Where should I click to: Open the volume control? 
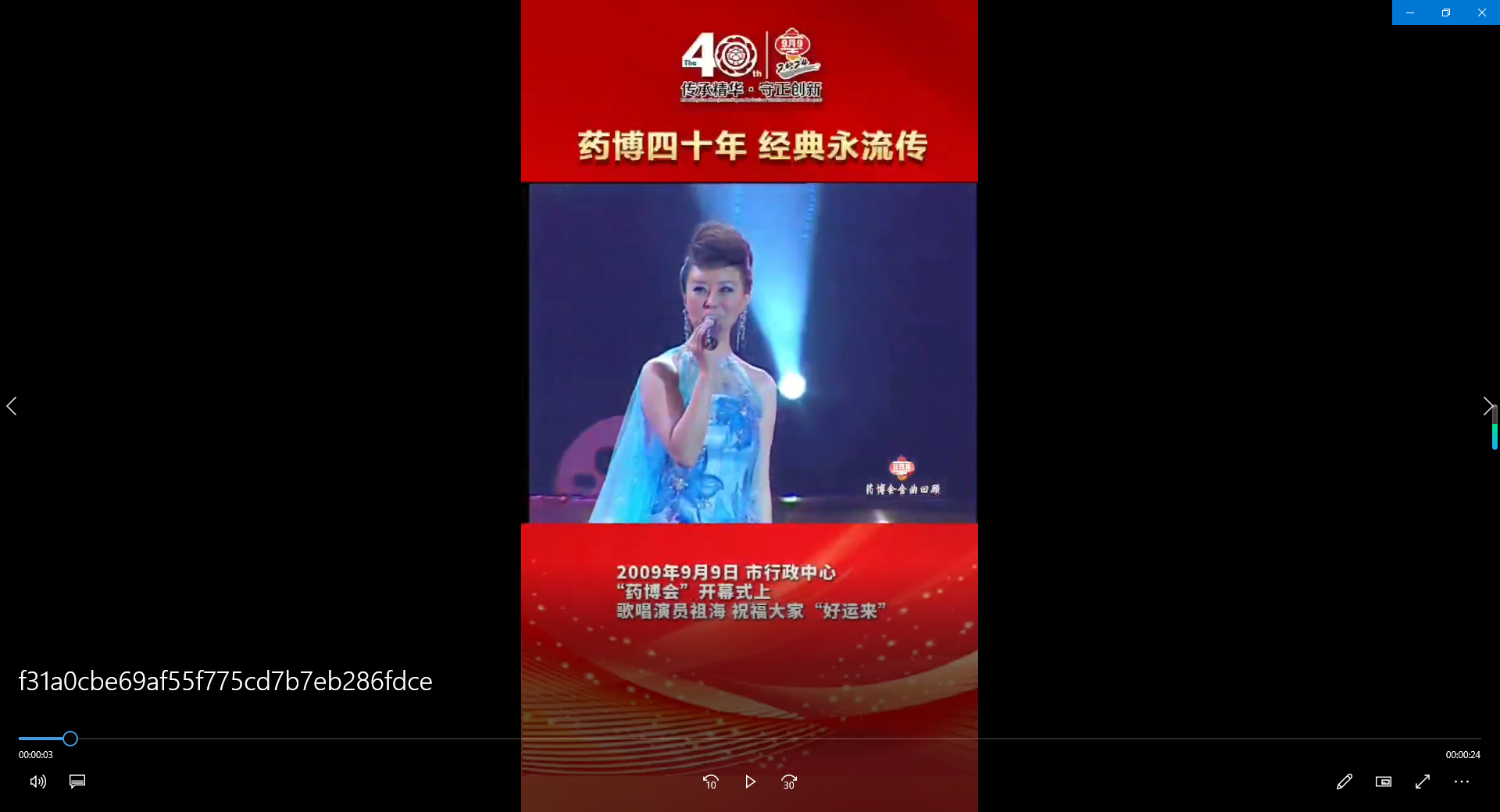pos(37,782)
